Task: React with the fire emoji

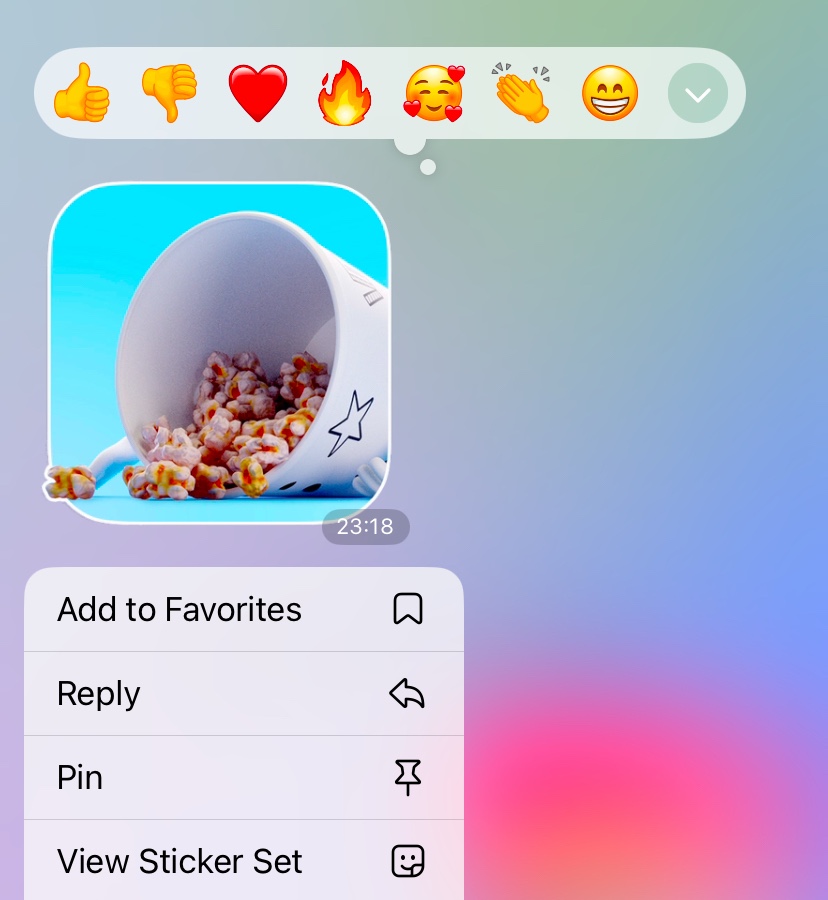Action: tap(345, 94)
